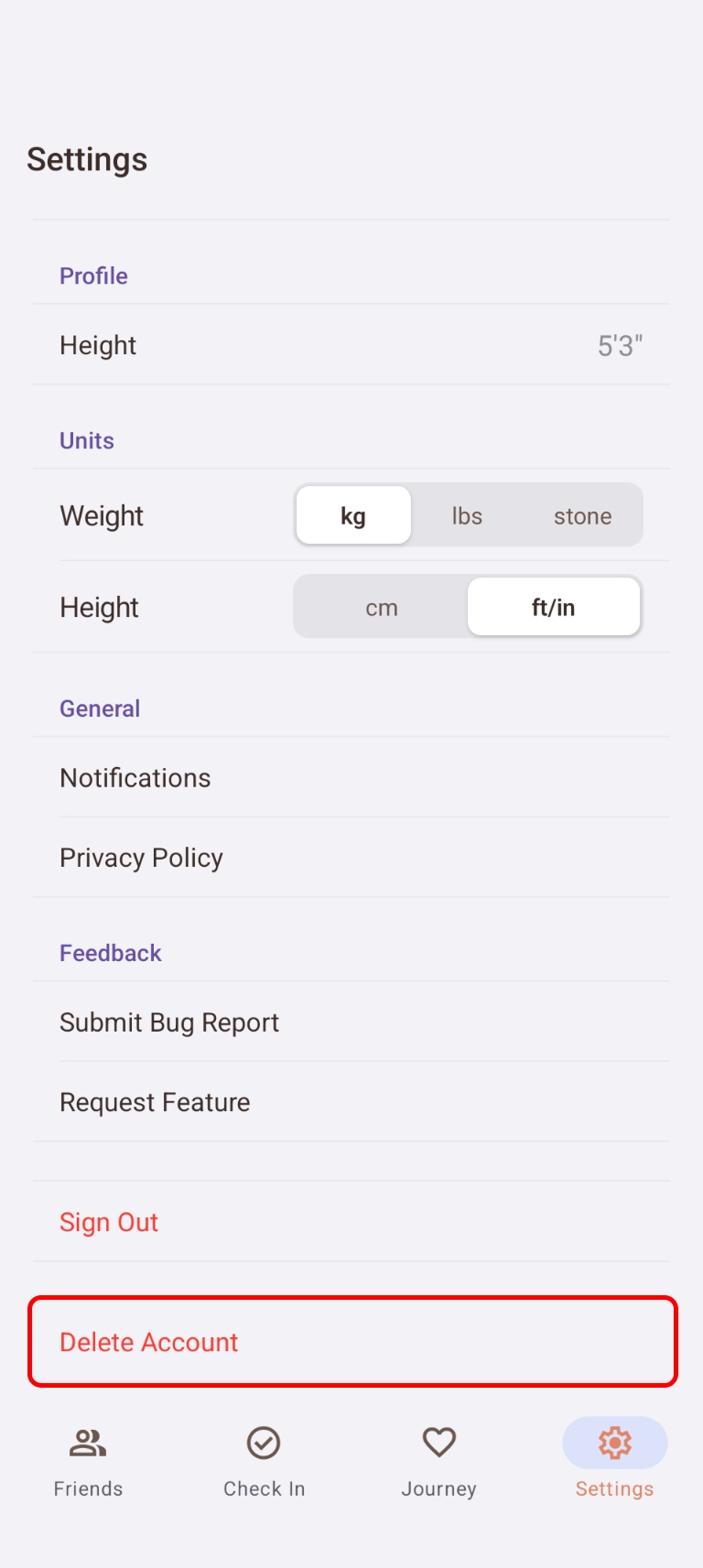Switch weight units to lbs
703x1568 pixels.
pyautogui.click(x=467, y=514)
